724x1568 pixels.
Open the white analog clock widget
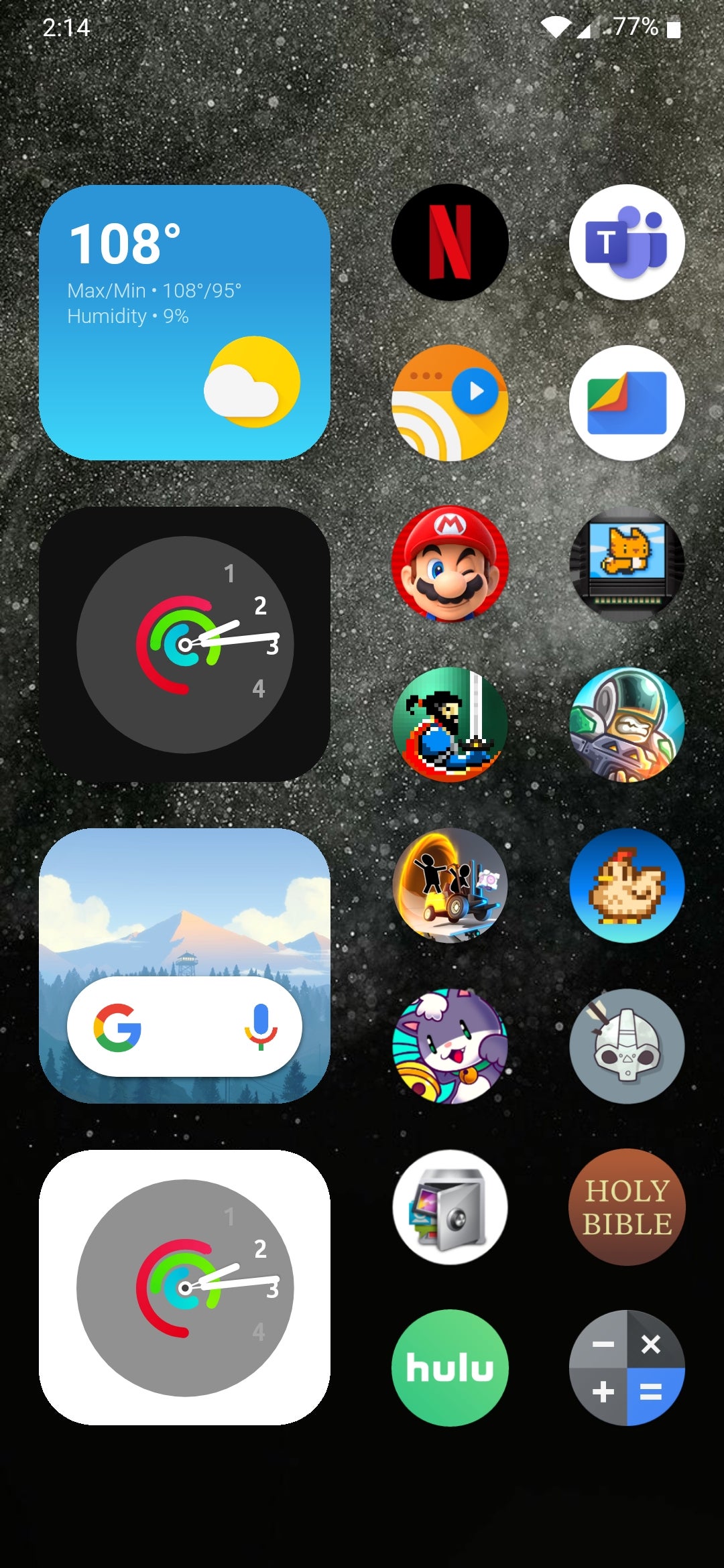184,1287
